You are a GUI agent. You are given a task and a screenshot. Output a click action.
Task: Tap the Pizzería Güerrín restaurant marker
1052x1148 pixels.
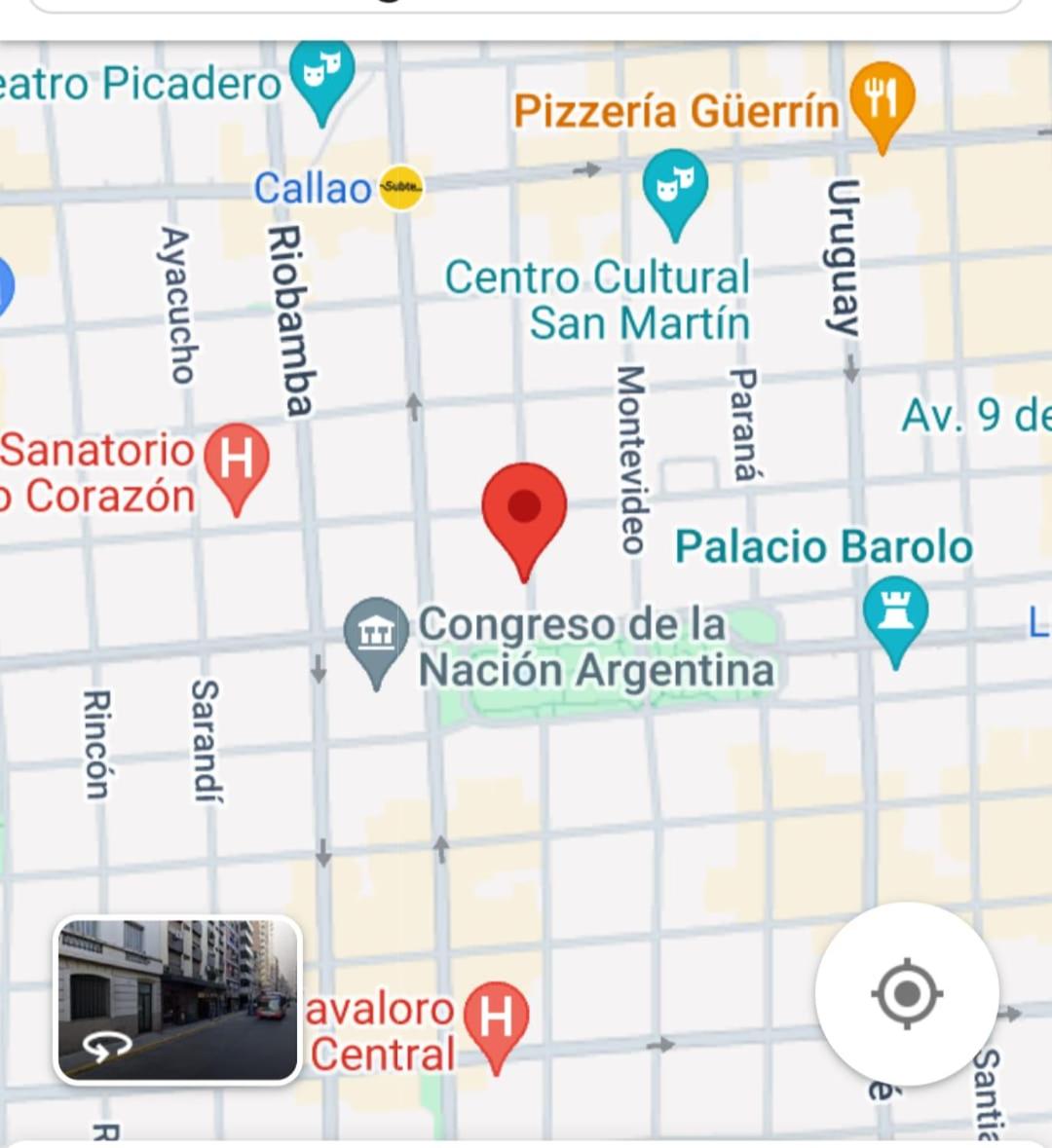point(882,97)
